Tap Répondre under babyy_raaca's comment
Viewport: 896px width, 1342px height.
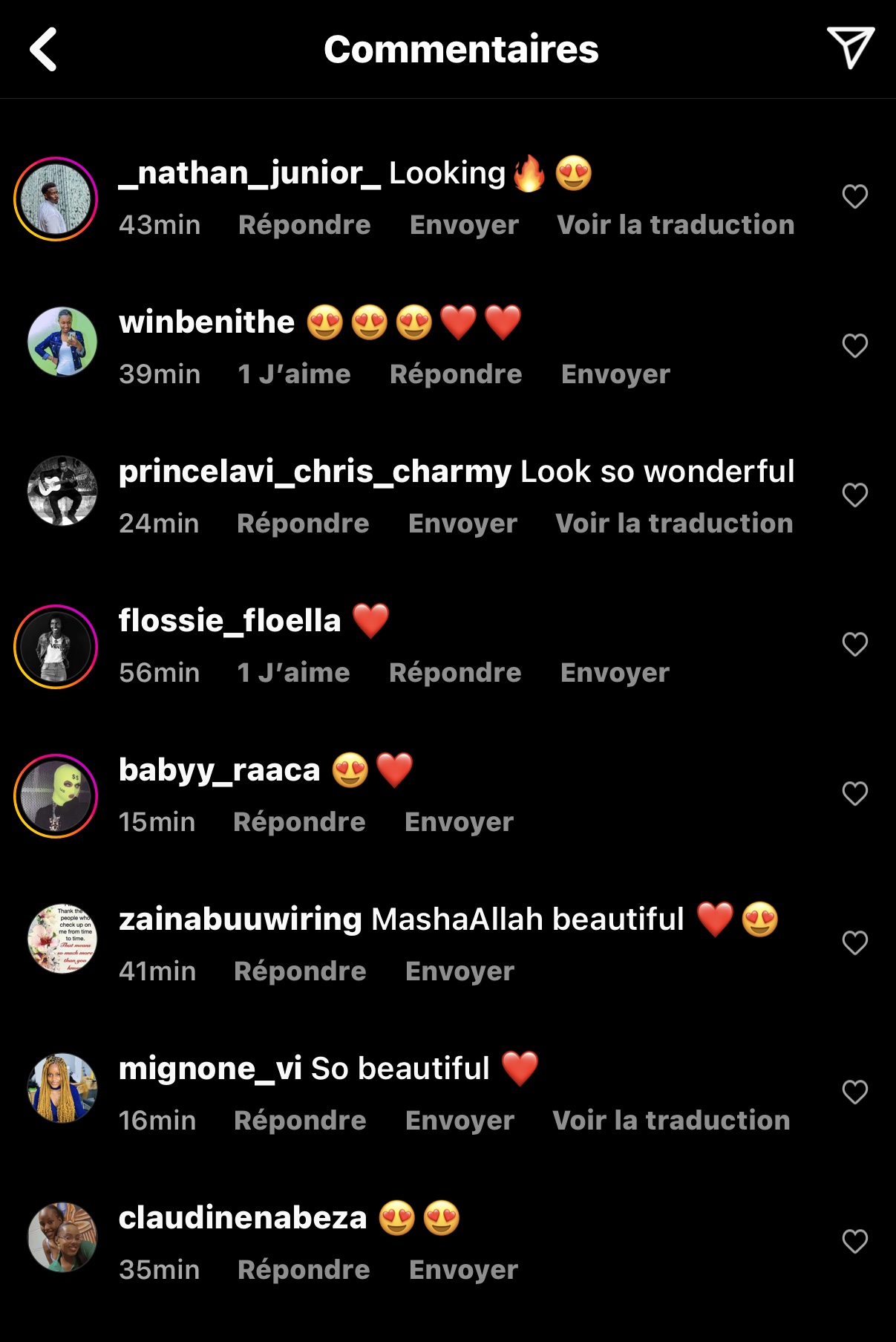[298, 822]
